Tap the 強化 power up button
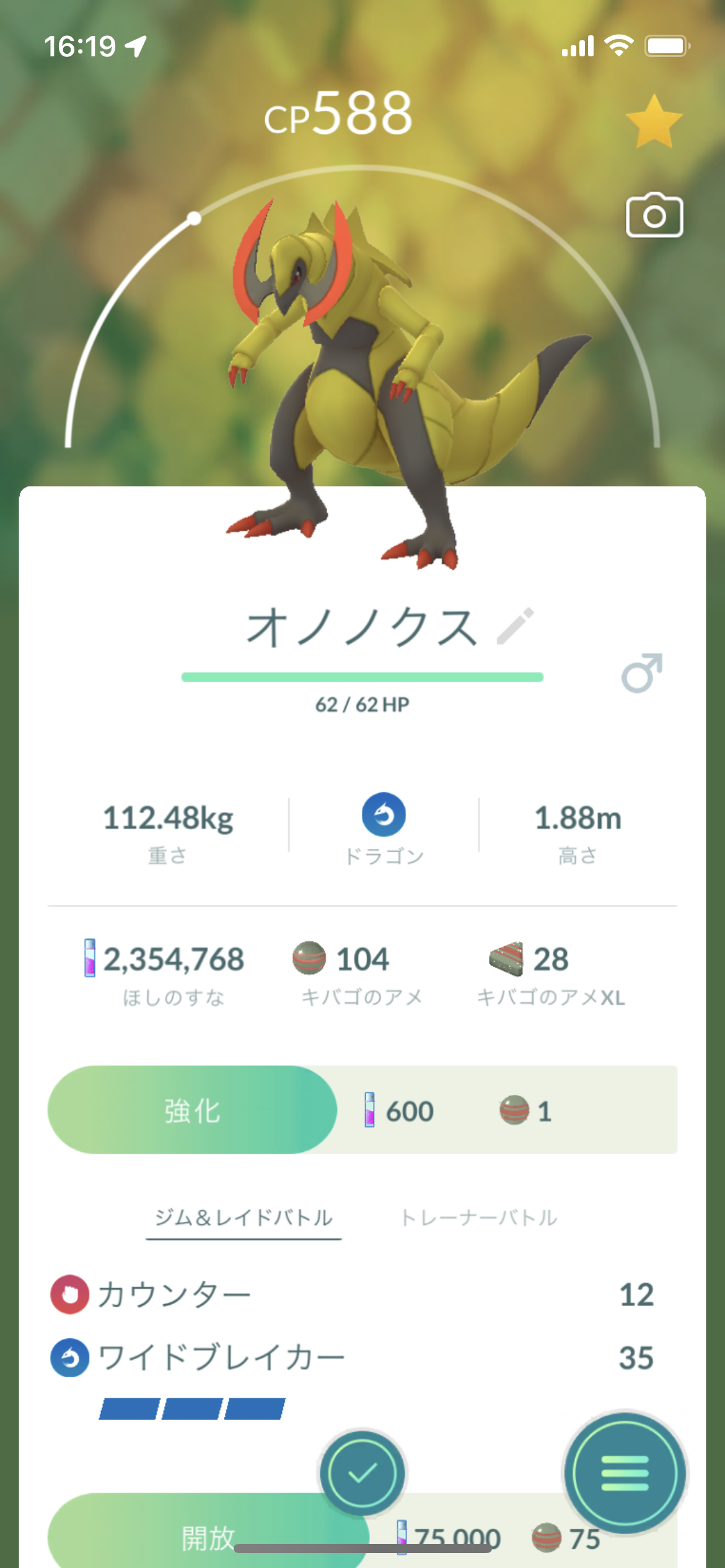The image size is (725, 1568). [193, 1110]
